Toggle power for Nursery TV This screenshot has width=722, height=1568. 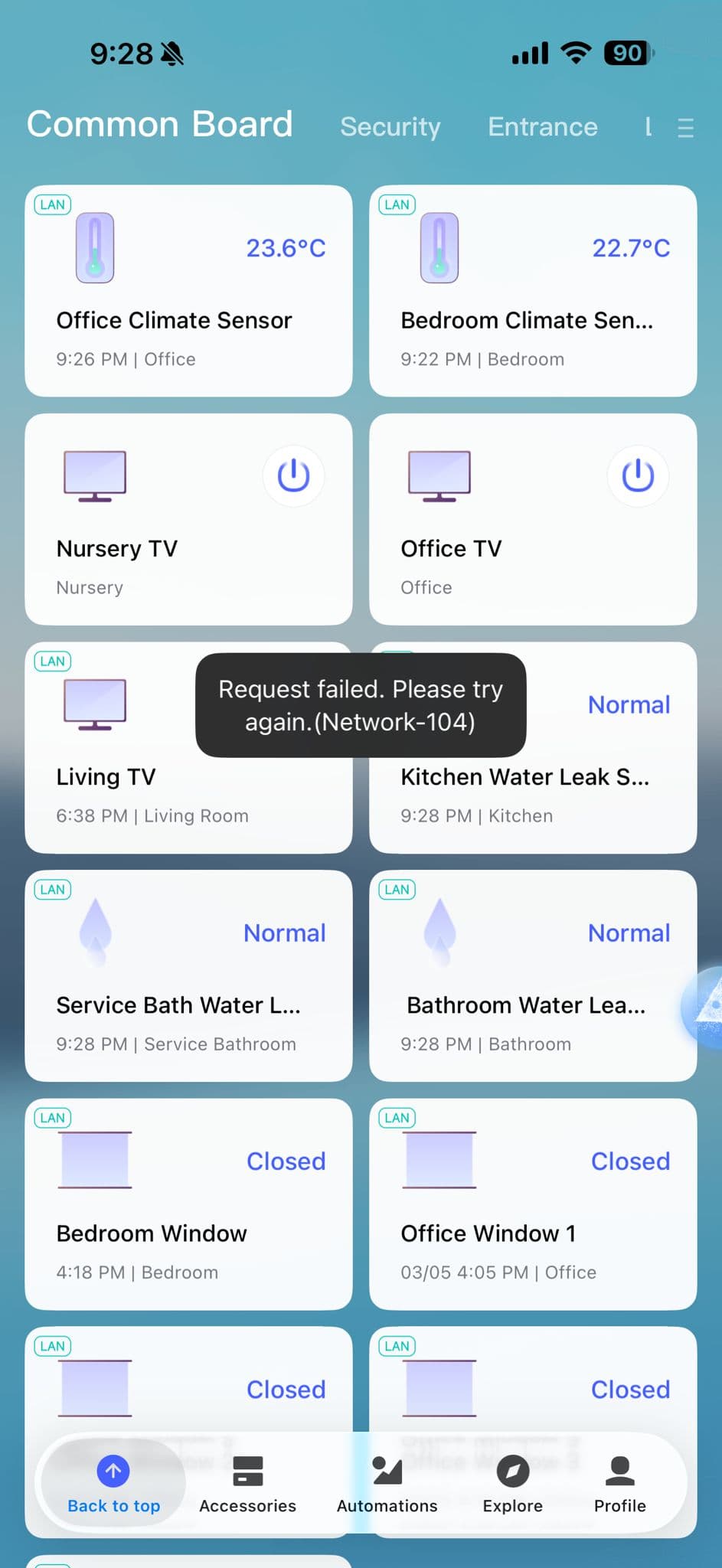click(x=293, y=475)
